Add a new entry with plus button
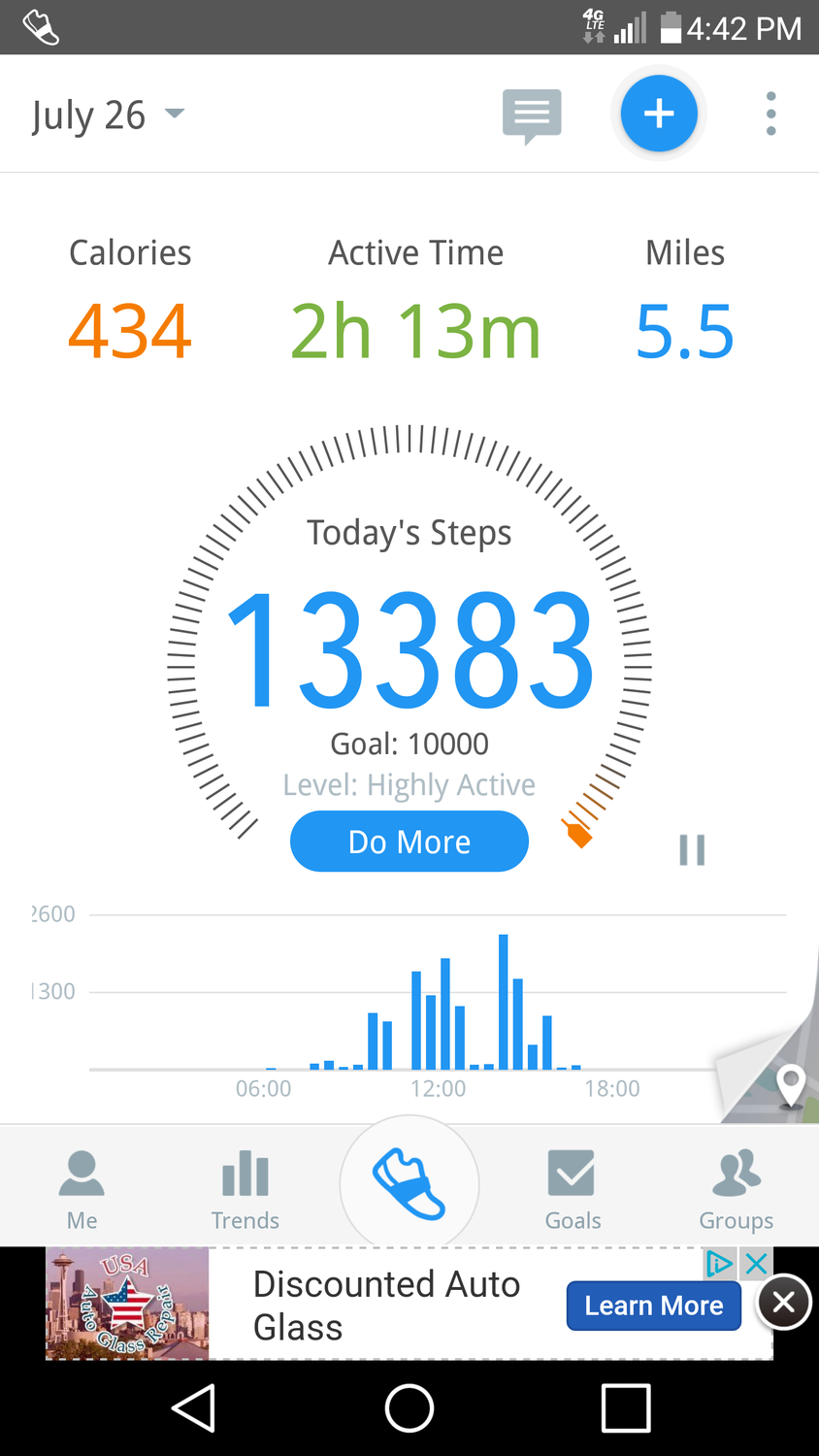 [x=659, y=114]
